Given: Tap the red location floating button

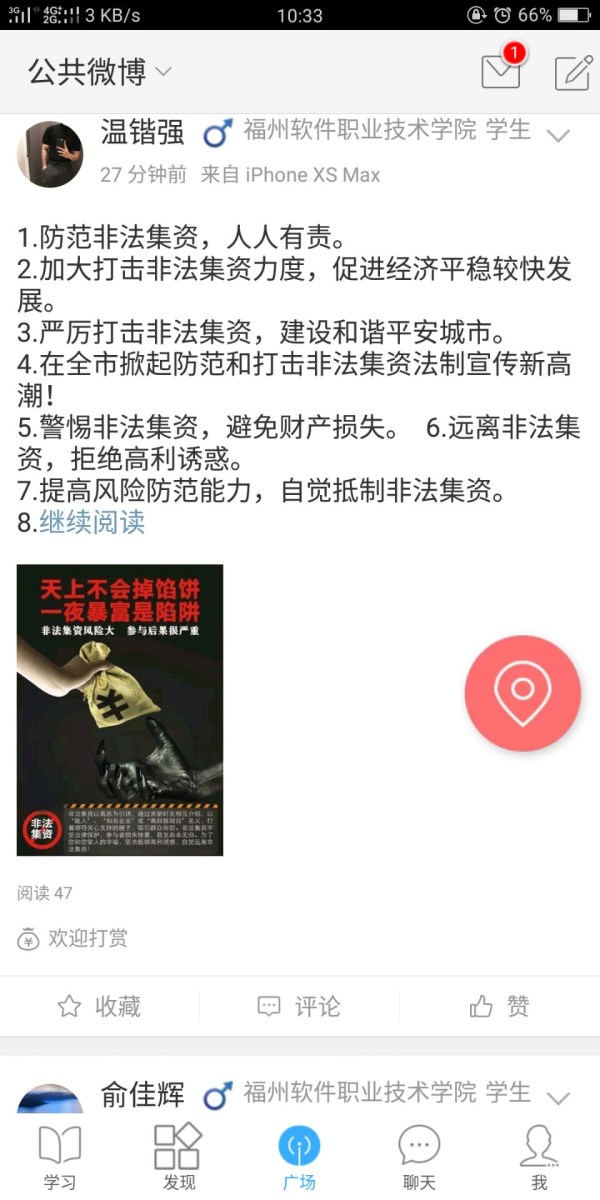Looking at the screenshot, I should point(522,693).
